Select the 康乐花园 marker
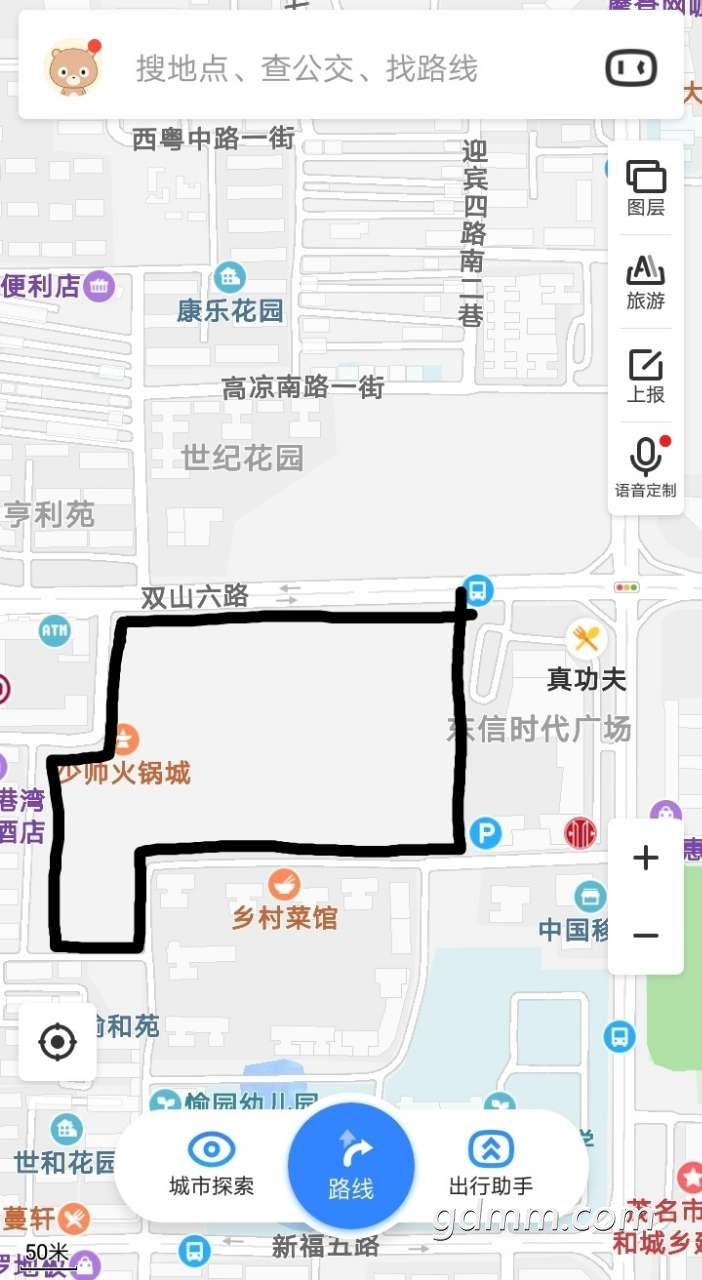Screen dimensions: 702x1280 pyautogui.click(x=230, y=277)
